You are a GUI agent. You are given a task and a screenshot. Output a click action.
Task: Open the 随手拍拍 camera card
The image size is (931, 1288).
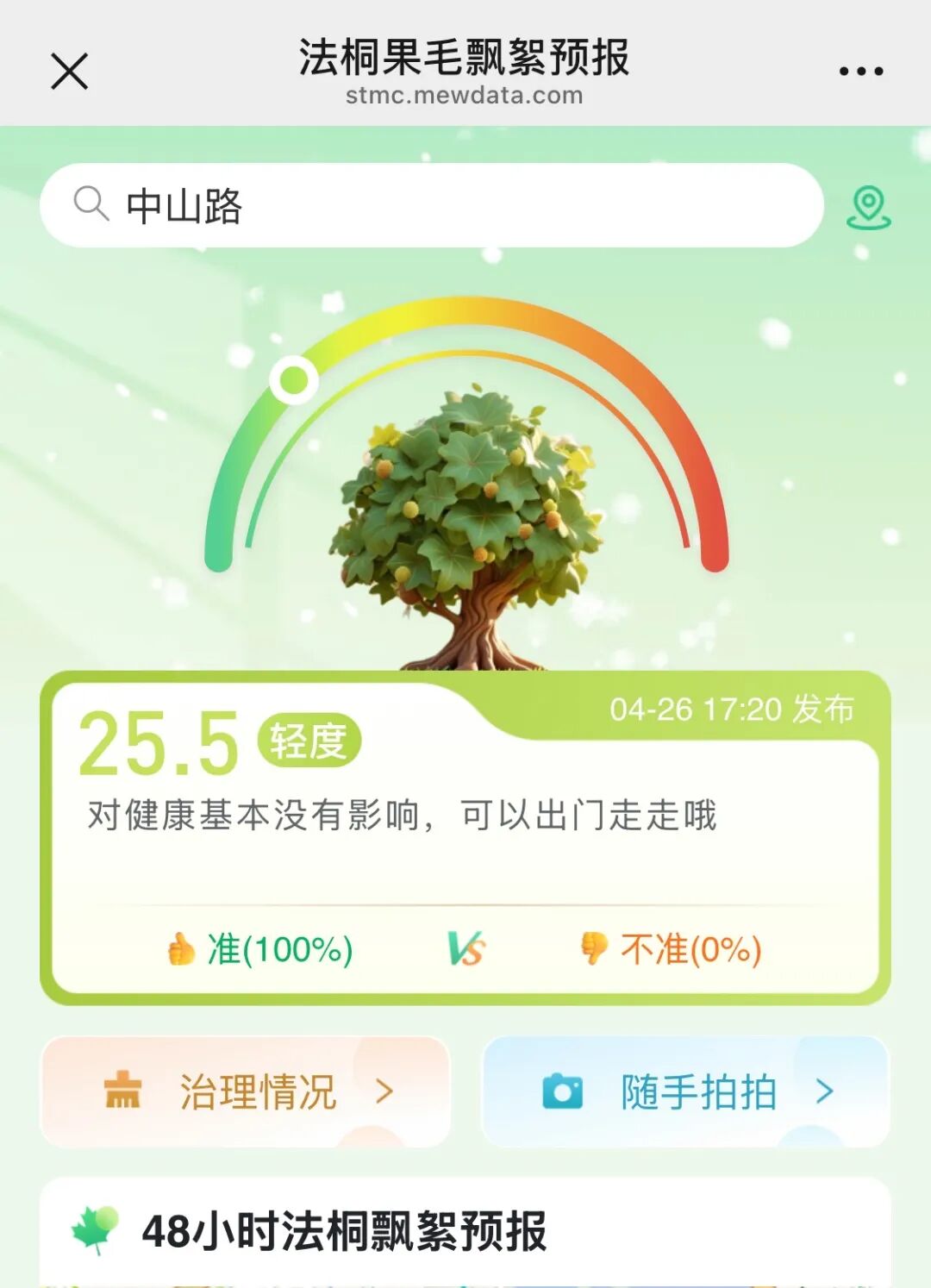(x=685, y=1091)
